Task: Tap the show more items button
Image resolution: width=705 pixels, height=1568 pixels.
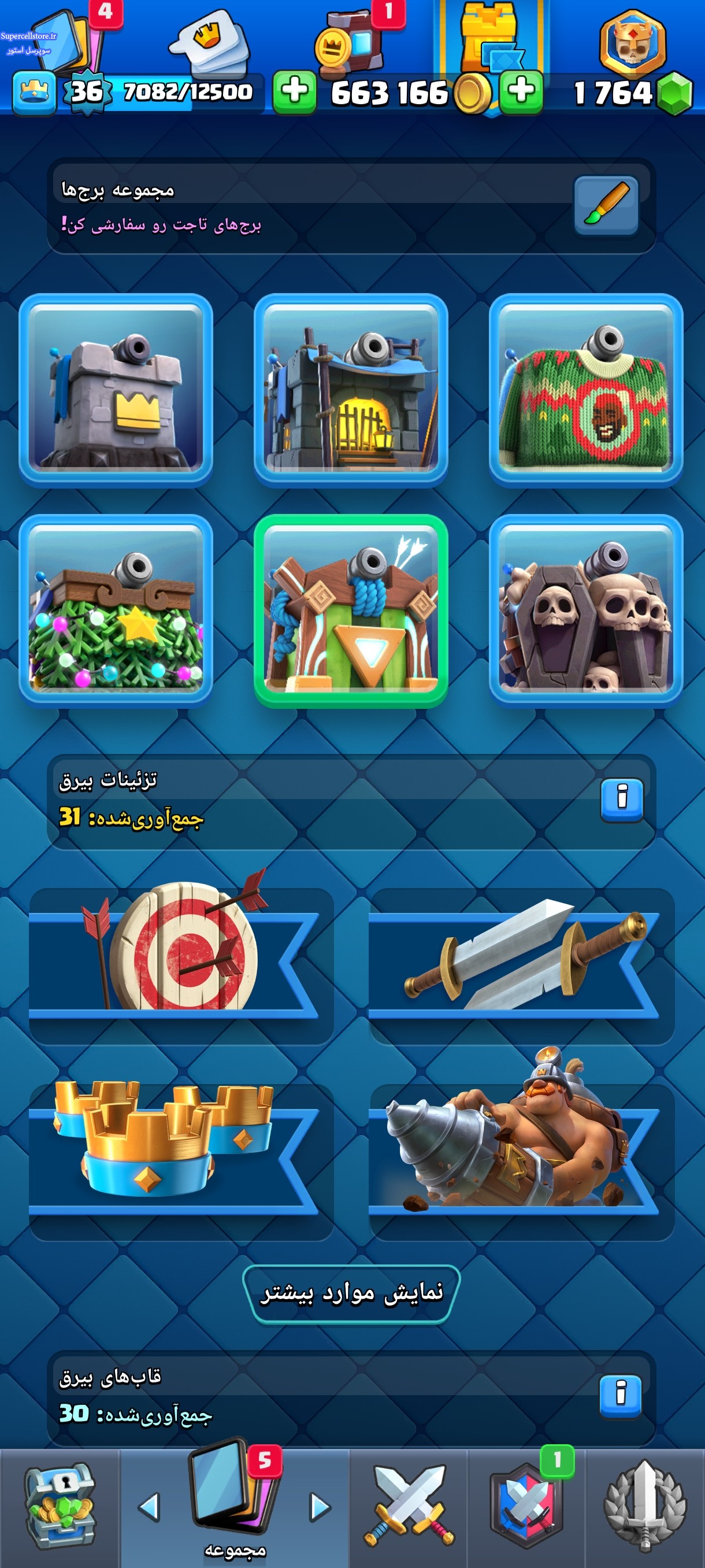Action: tap(351, 1293)
